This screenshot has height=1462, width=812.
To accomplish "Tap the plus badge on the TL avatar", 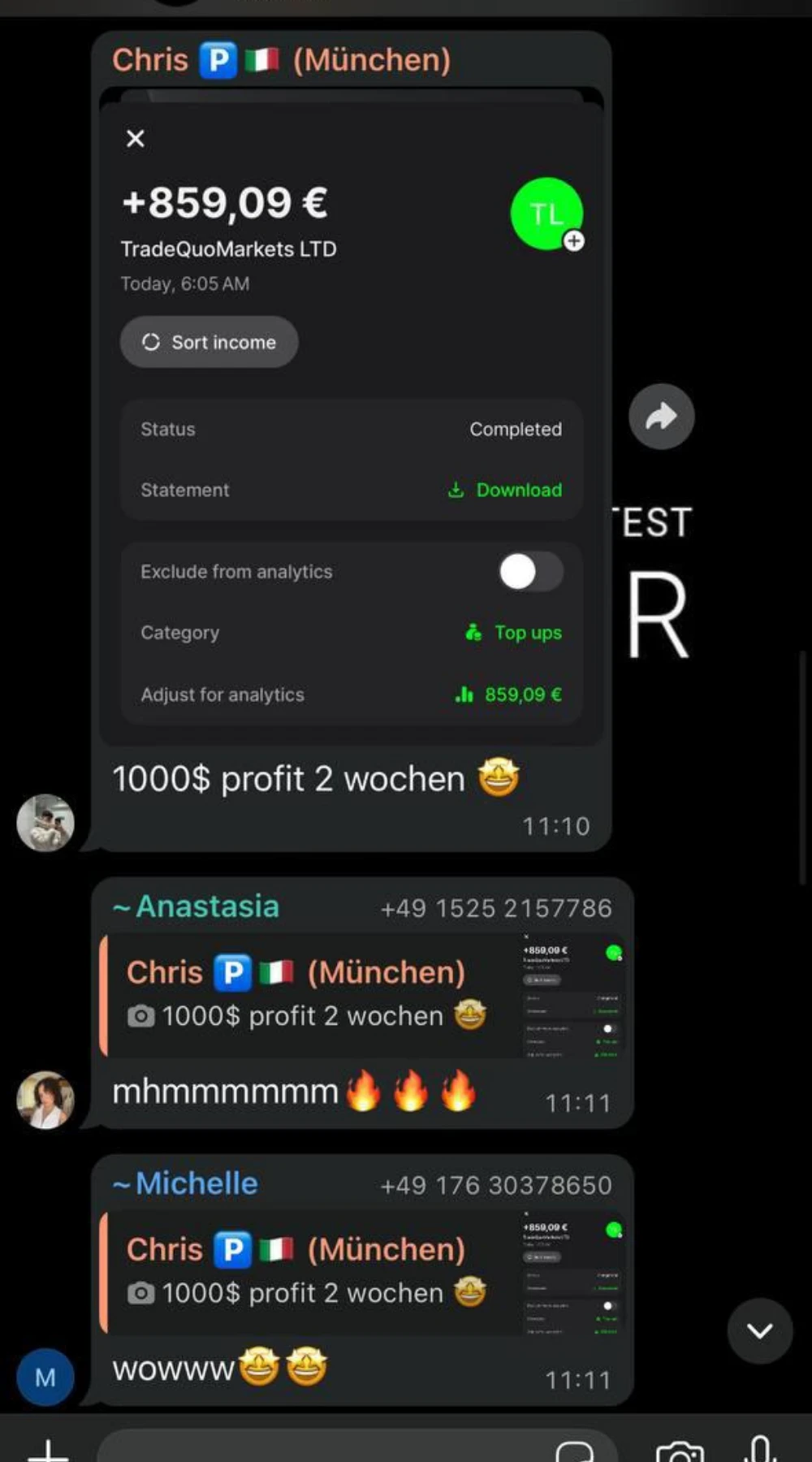I will tap(574, 240).
